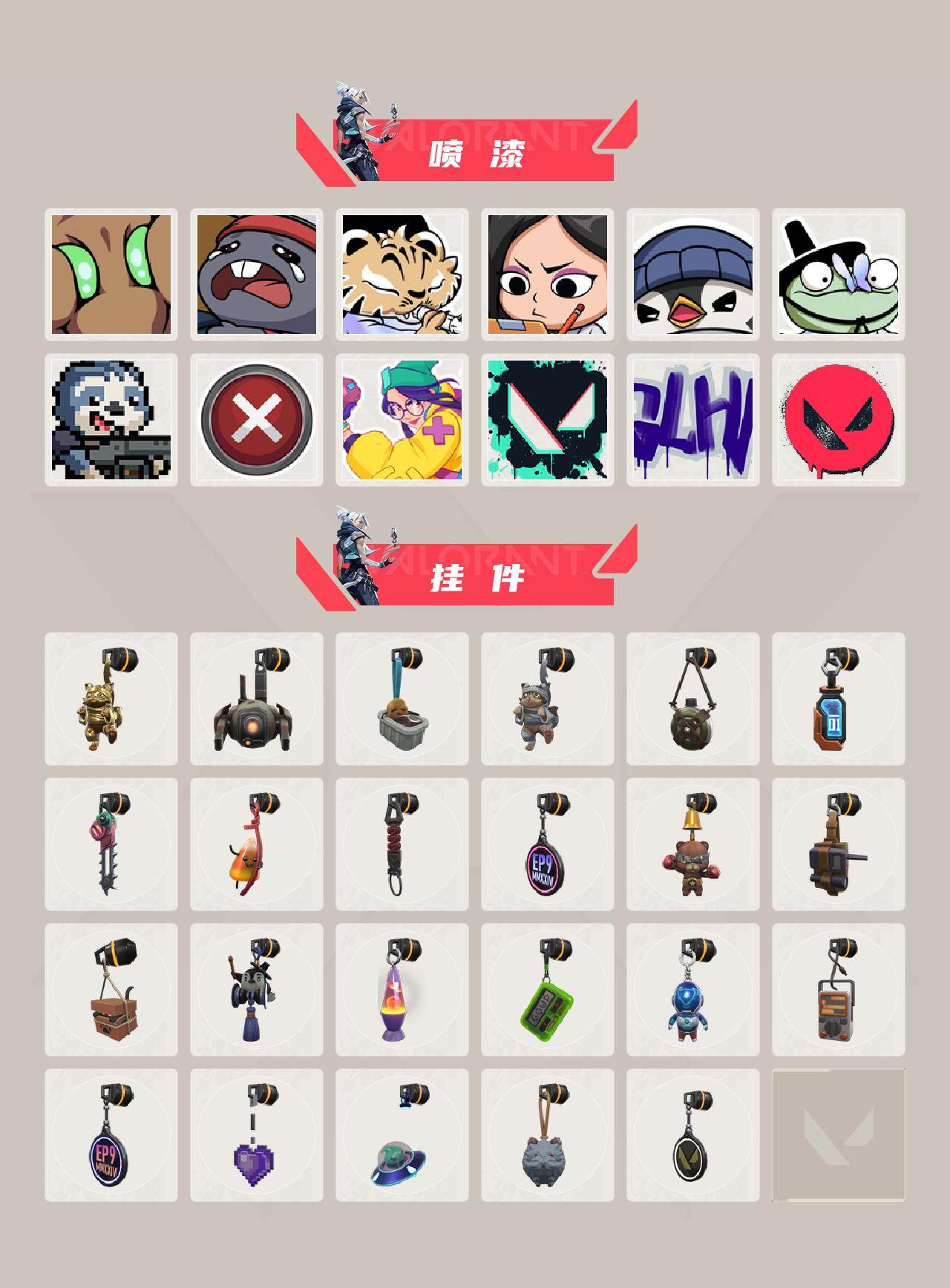Pick the chainsaw gun buddy
The height and width of the screenshot is (1288, 950).
[x=111, y=853]
